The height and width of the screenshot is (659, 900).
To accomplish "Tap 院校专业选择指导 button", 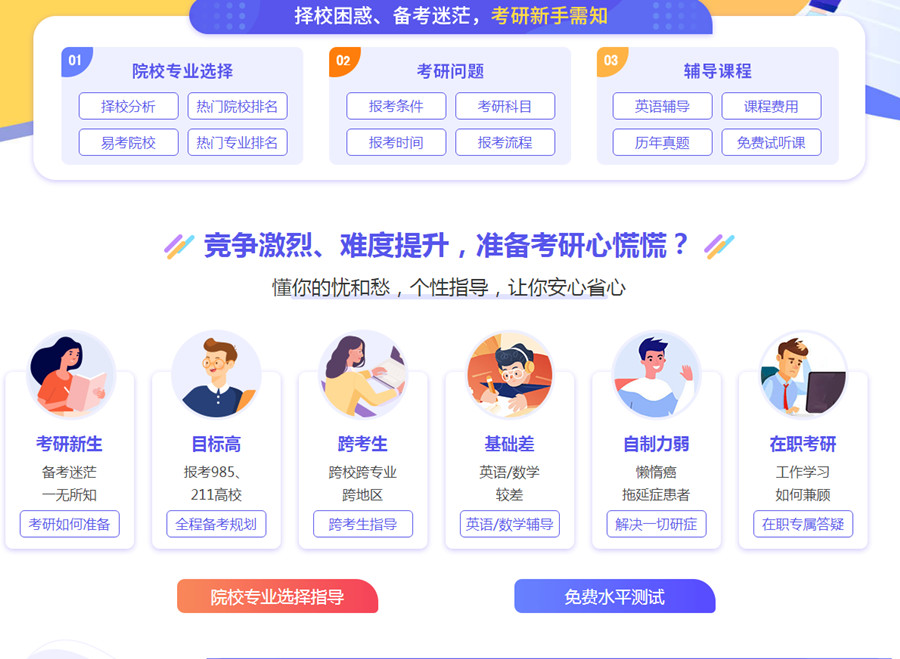I will point(277,597).
